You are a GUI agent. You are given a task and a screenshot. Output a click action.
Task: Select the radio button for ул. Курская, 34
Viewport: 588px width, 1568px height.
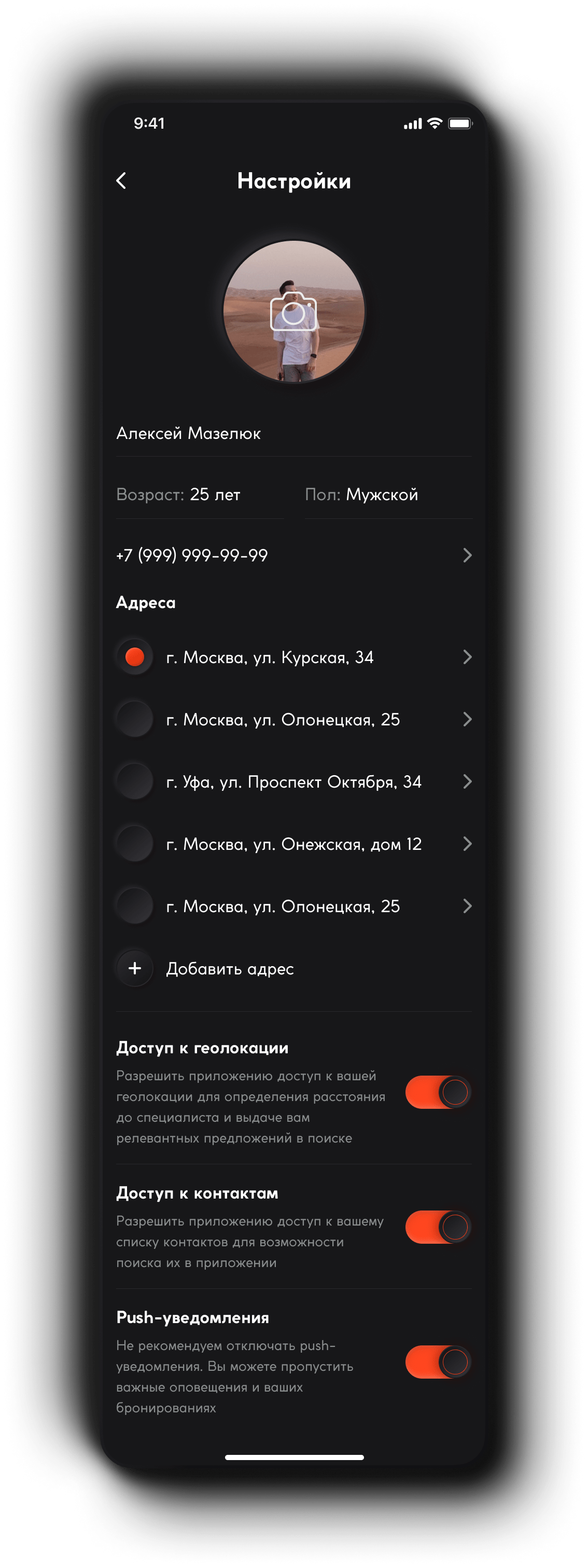click(x=134, y=657)
